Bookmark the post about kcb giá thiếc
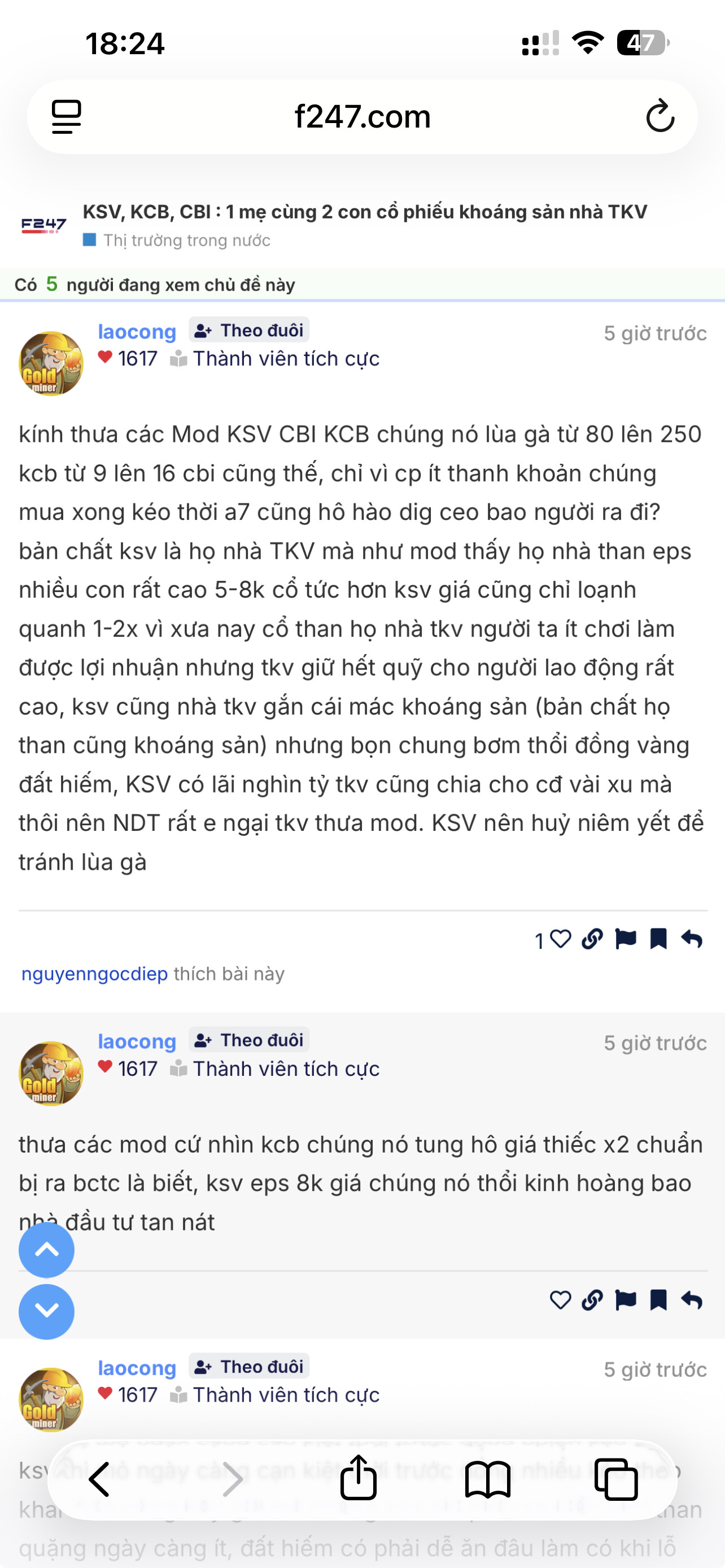Screen dimensions: 725x1568 tap(658, 1300)
